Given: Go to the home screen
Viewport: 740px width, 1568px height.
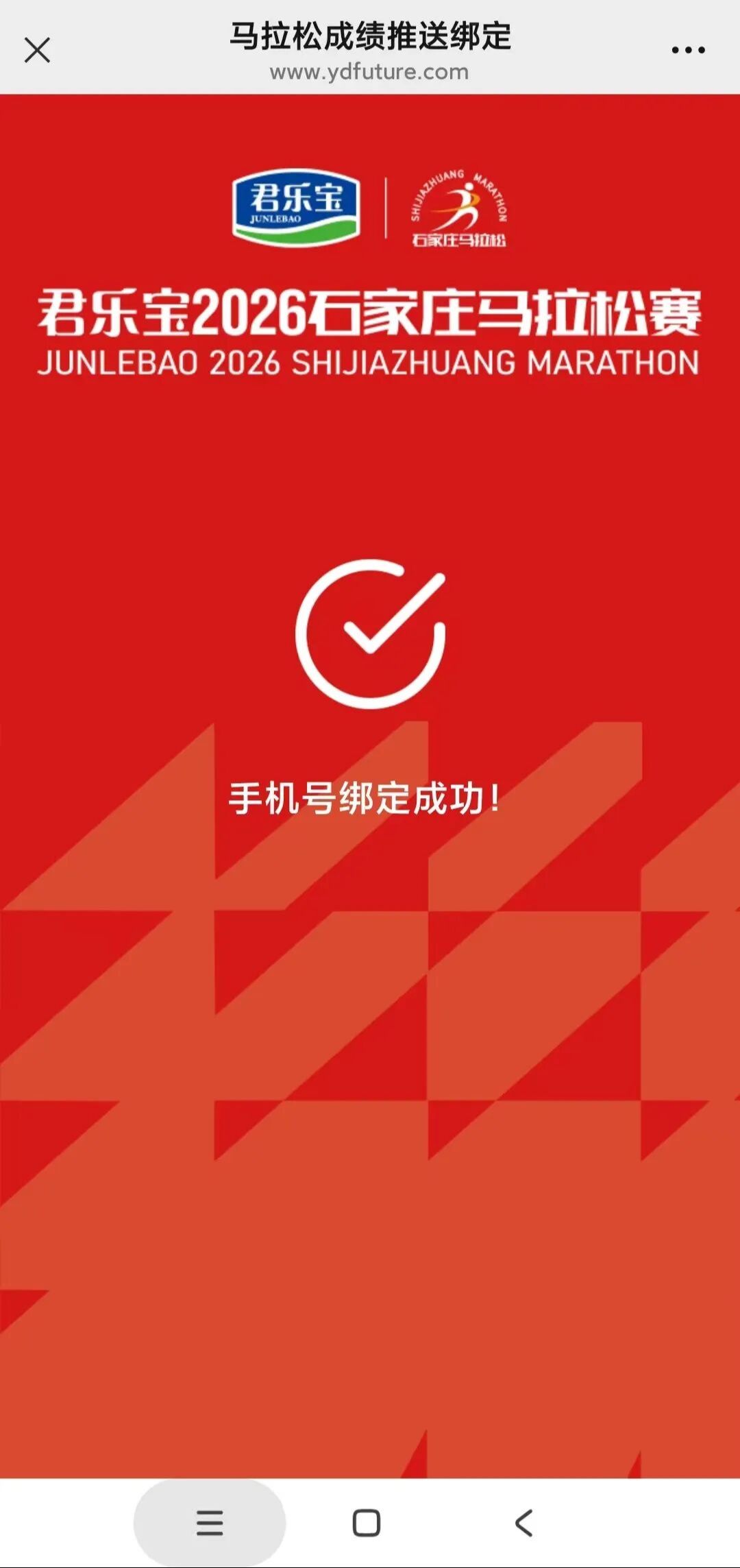Looking at the screenshot, I should coord(367,1523).
